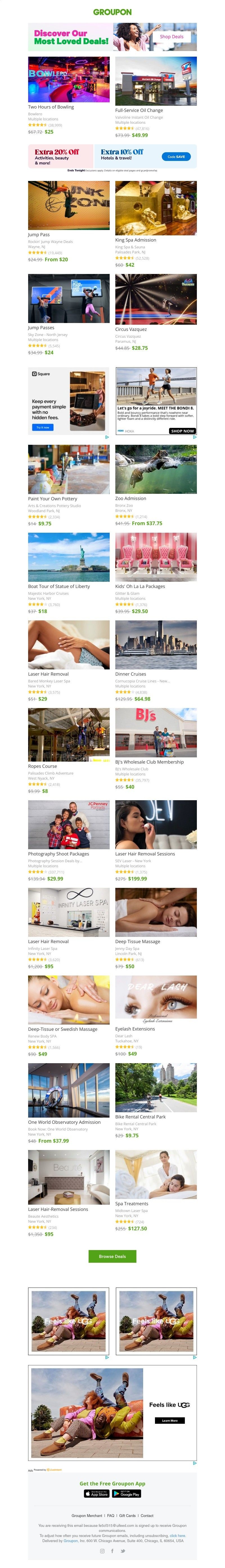Open the Two Hours of Bowling deal

pyautogui.click(x=69, y=80)
